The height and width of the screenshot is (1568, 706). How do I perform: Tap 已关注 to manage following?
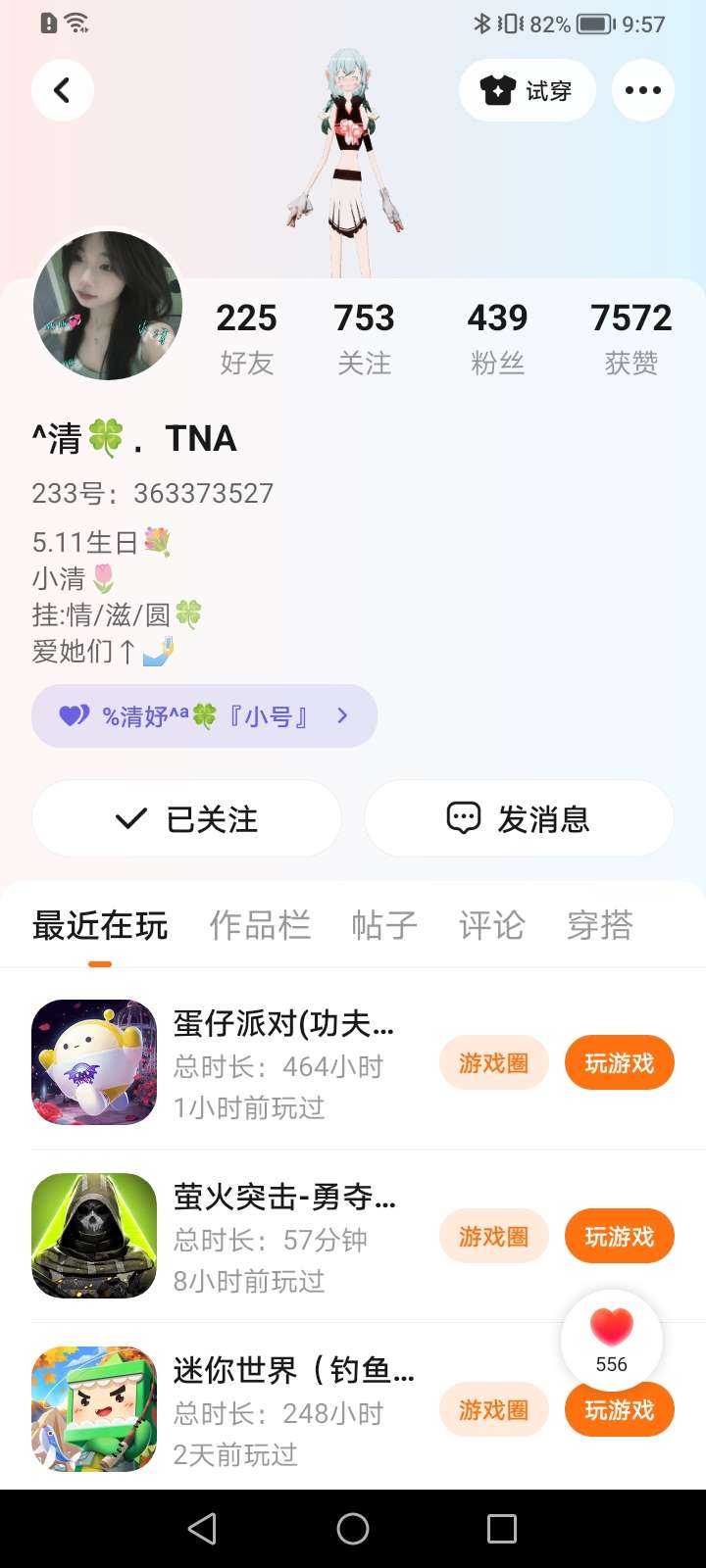click(186, 818)
